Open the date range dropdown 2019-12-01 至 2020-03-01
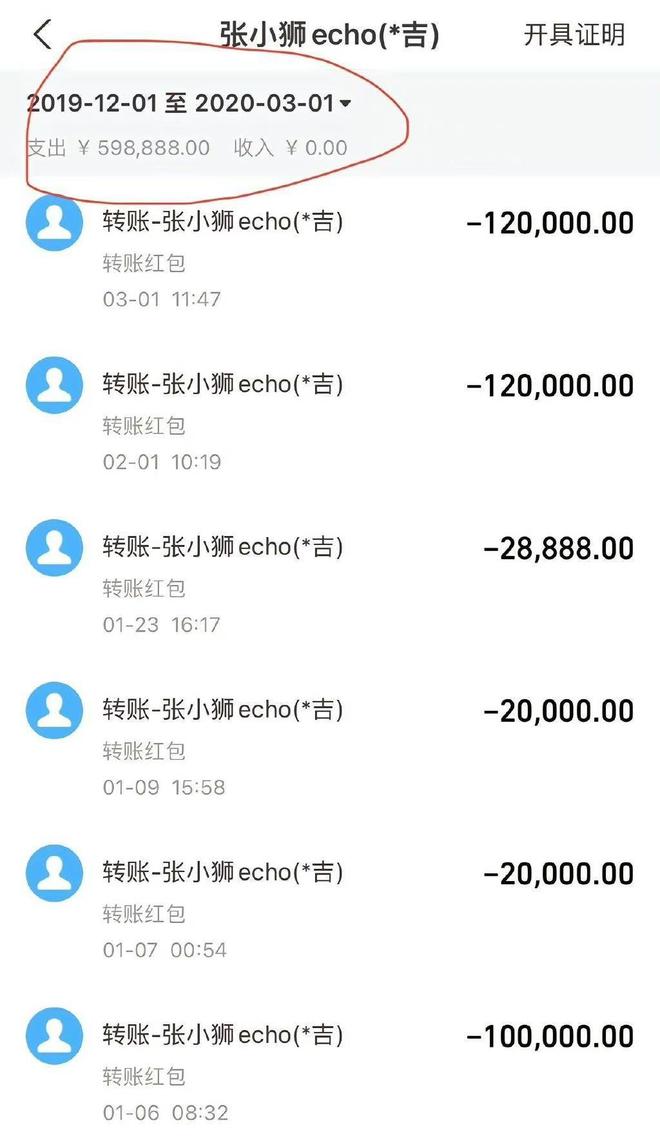660x1141 pixels. coord(190,103)
